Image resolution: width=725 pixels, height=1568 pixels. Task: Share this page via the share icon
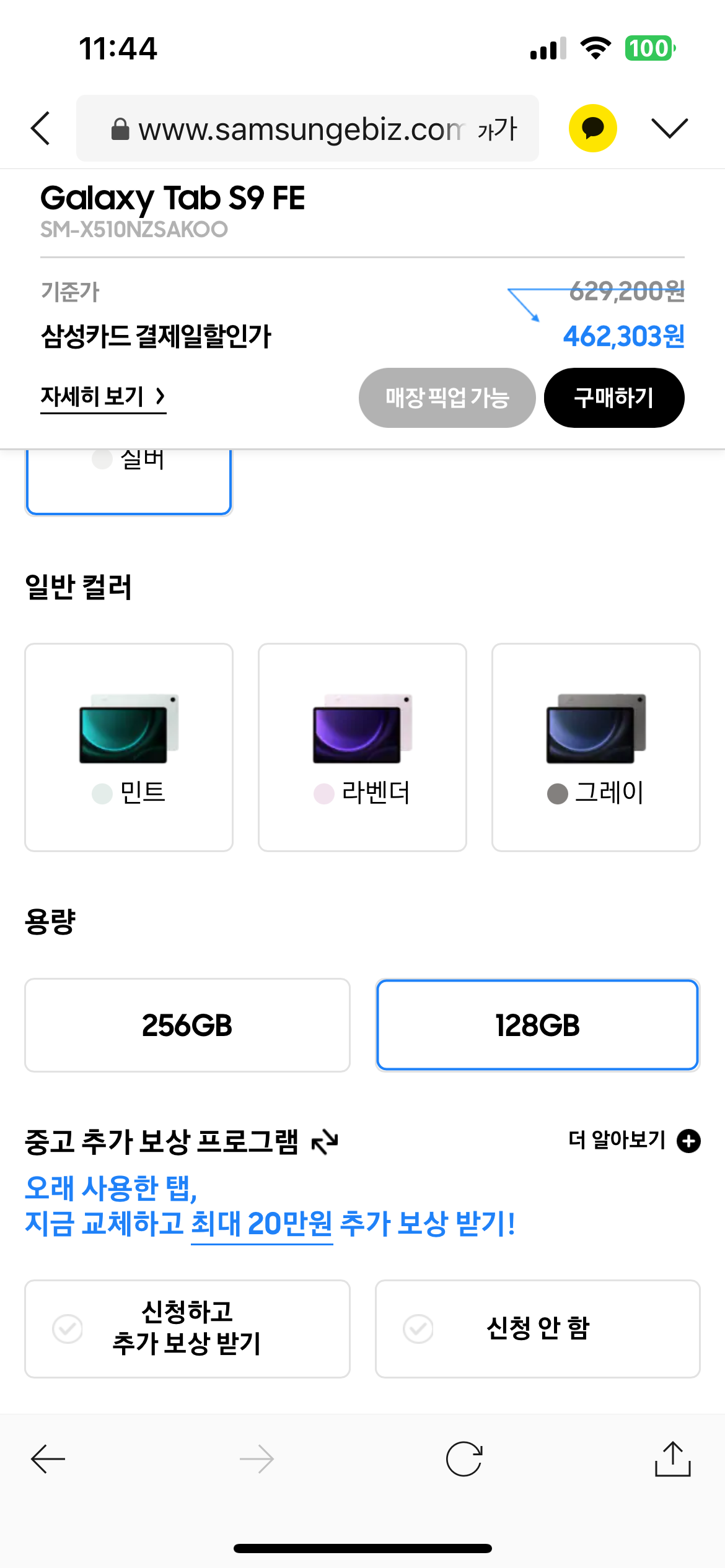(672, 1459)
